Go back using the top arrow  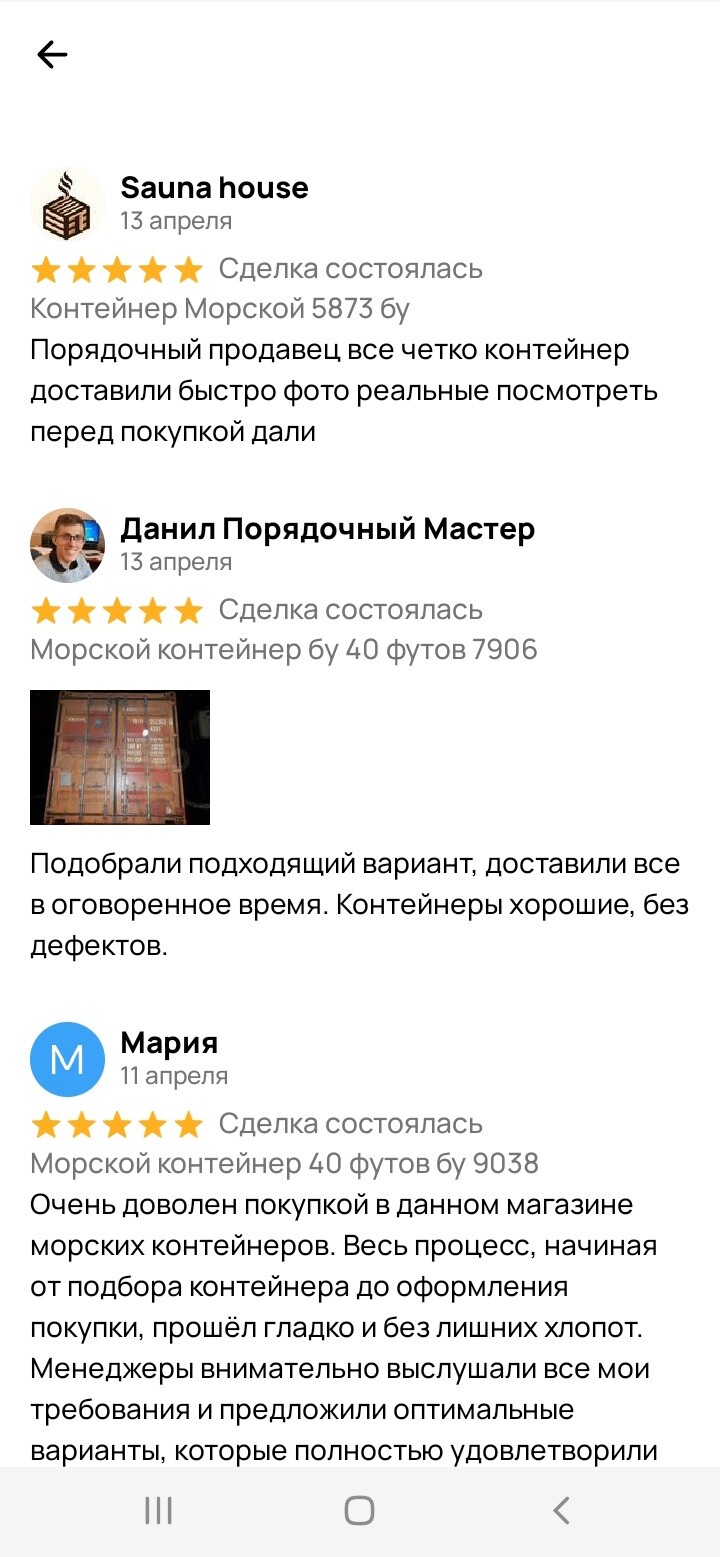[x=52, y=55]
